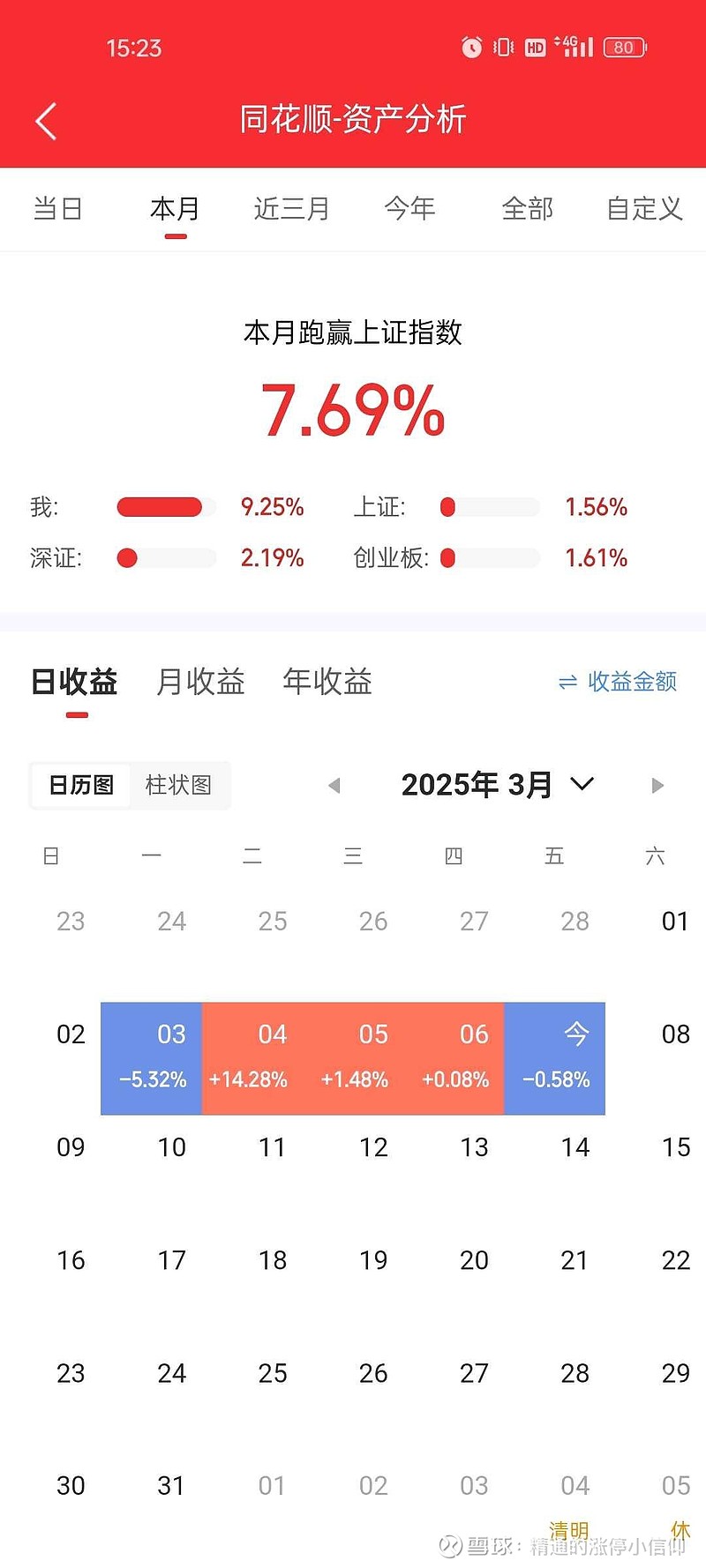Open March 04 with +14.28% return
Viewport: 706px width, 1568px height.
pyautogui.click(x=252, y=1058)
